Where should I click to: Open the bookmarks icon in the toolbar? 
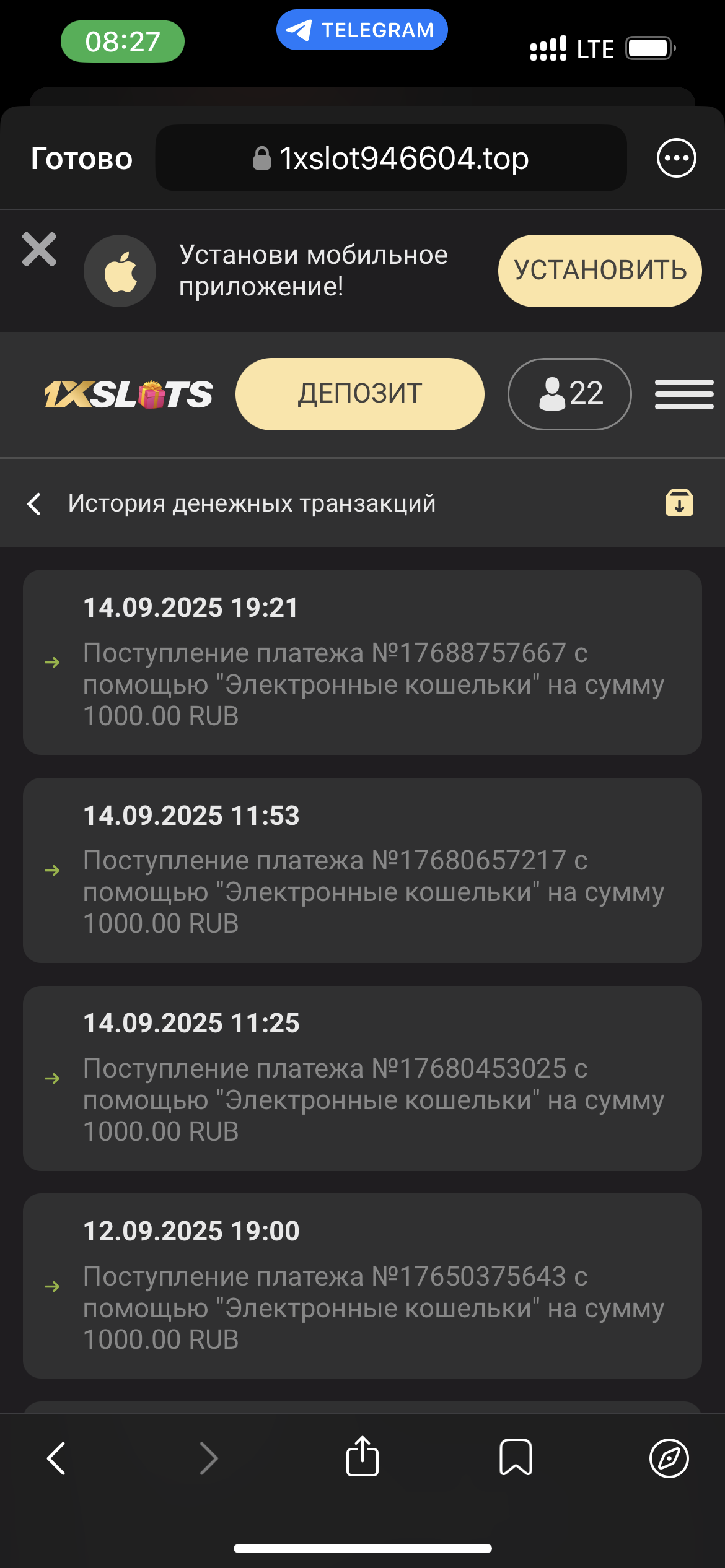(516, 1457)
